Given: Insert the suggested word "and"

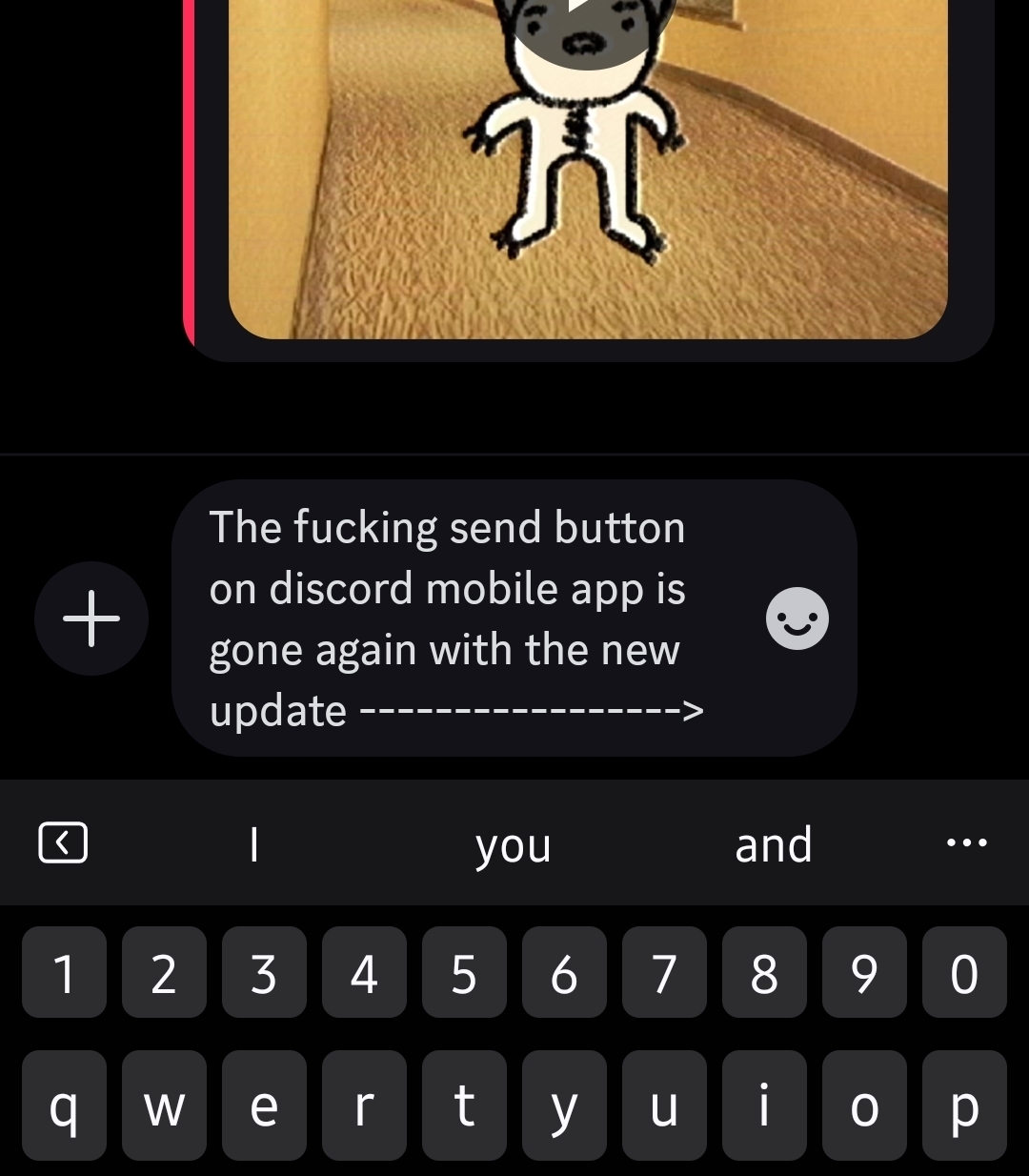Looking at the screenshot, I should coord(773,844).
